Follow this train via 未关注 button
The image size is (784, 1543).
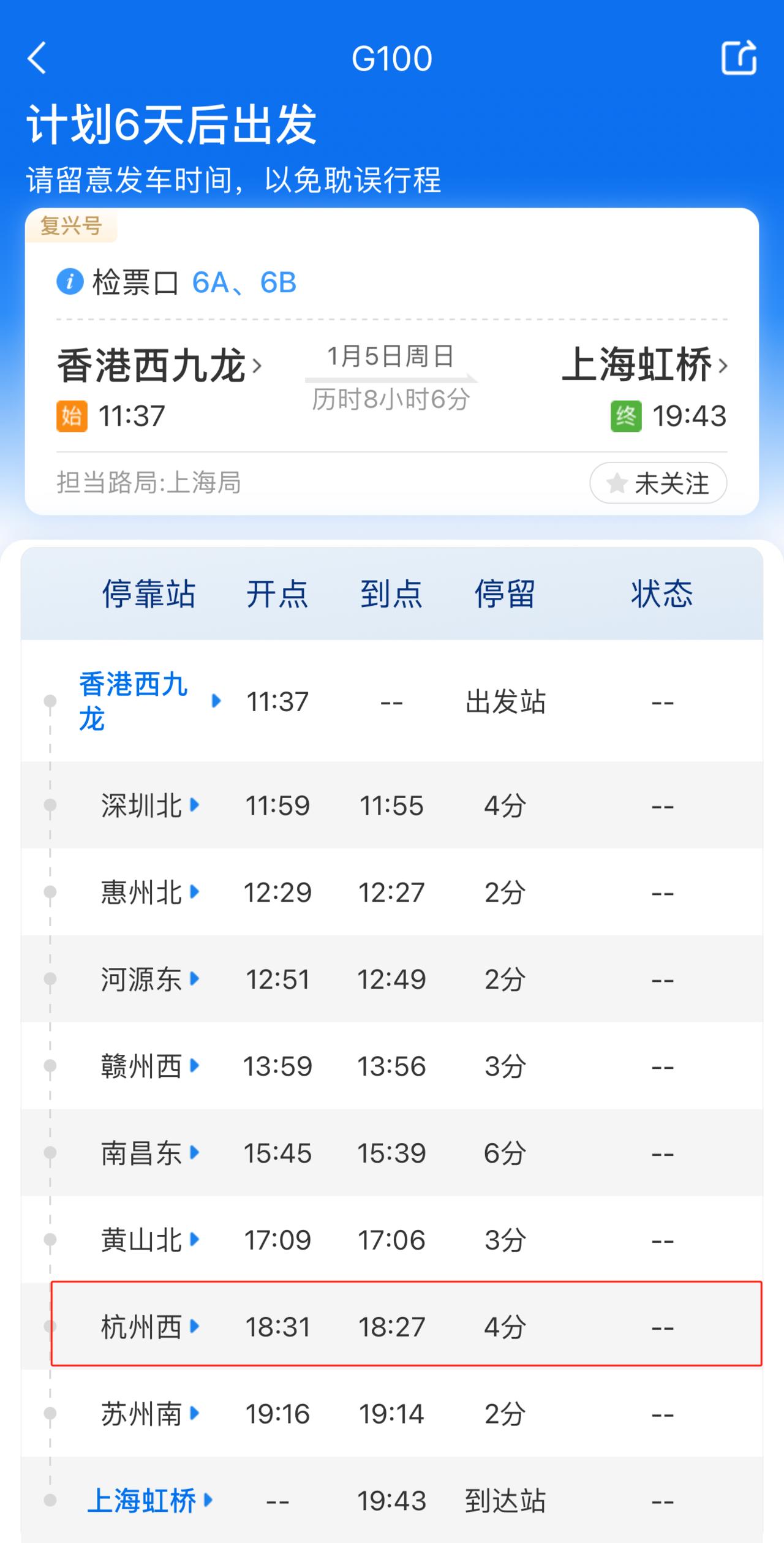(658, 483)
